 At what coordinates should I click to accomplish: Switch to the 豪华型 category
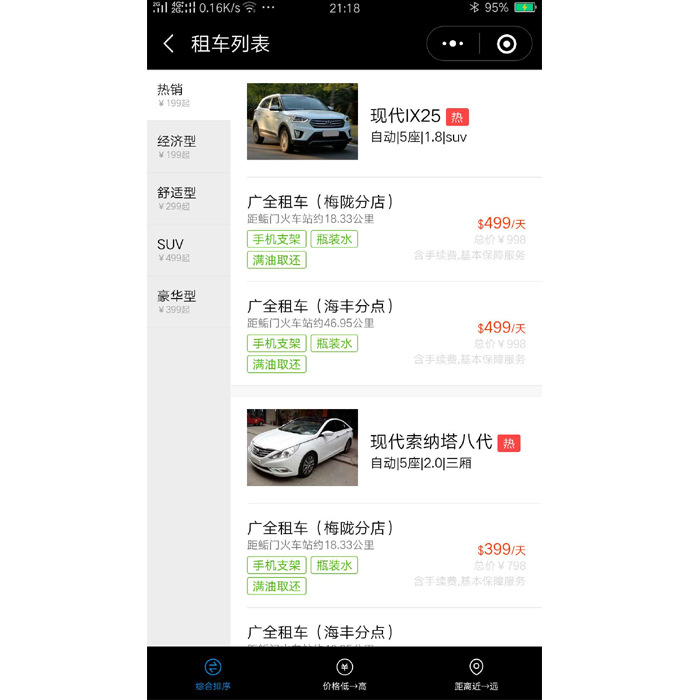click(188, 301)
